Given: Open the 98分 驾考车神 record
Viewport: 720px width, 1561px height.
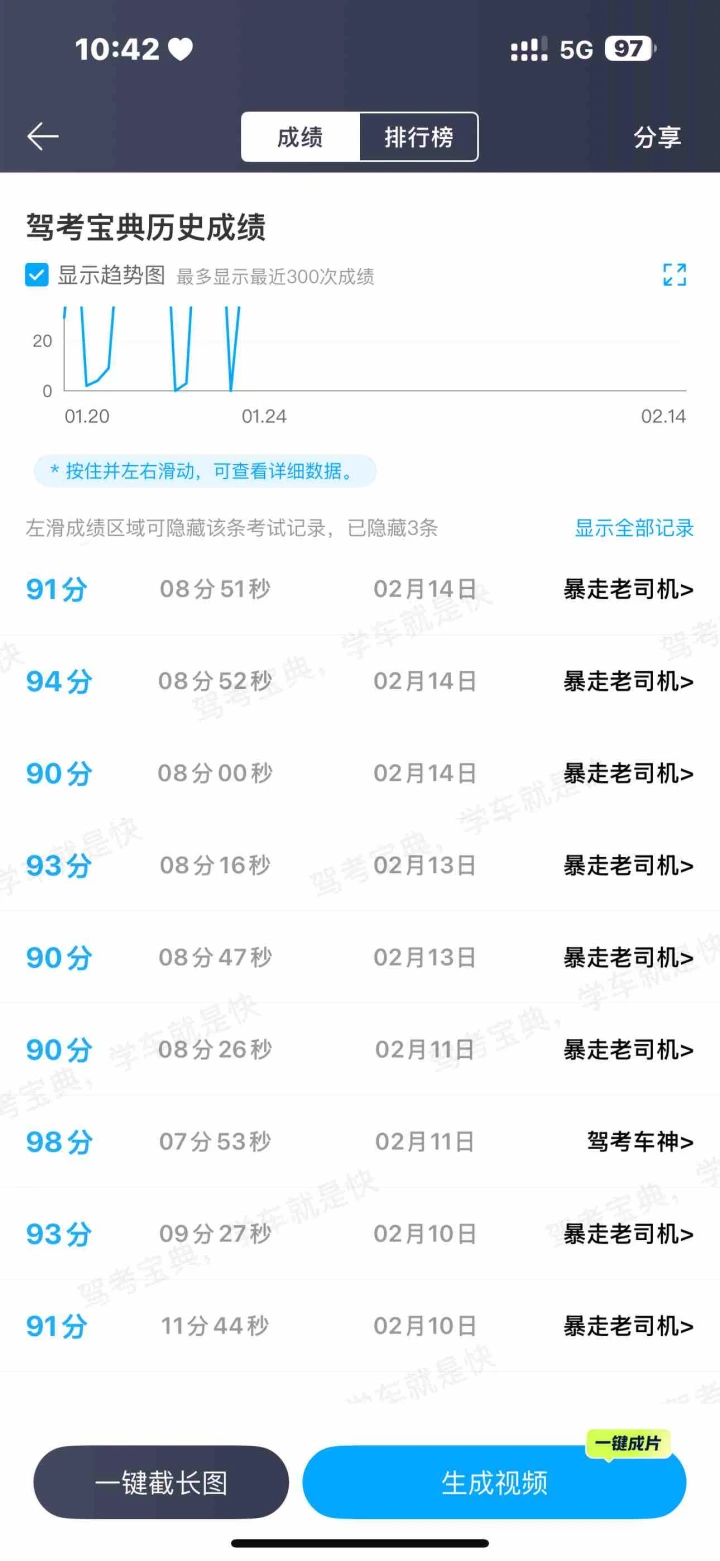Looking at the screenshot, I should tap(360, 1141).
